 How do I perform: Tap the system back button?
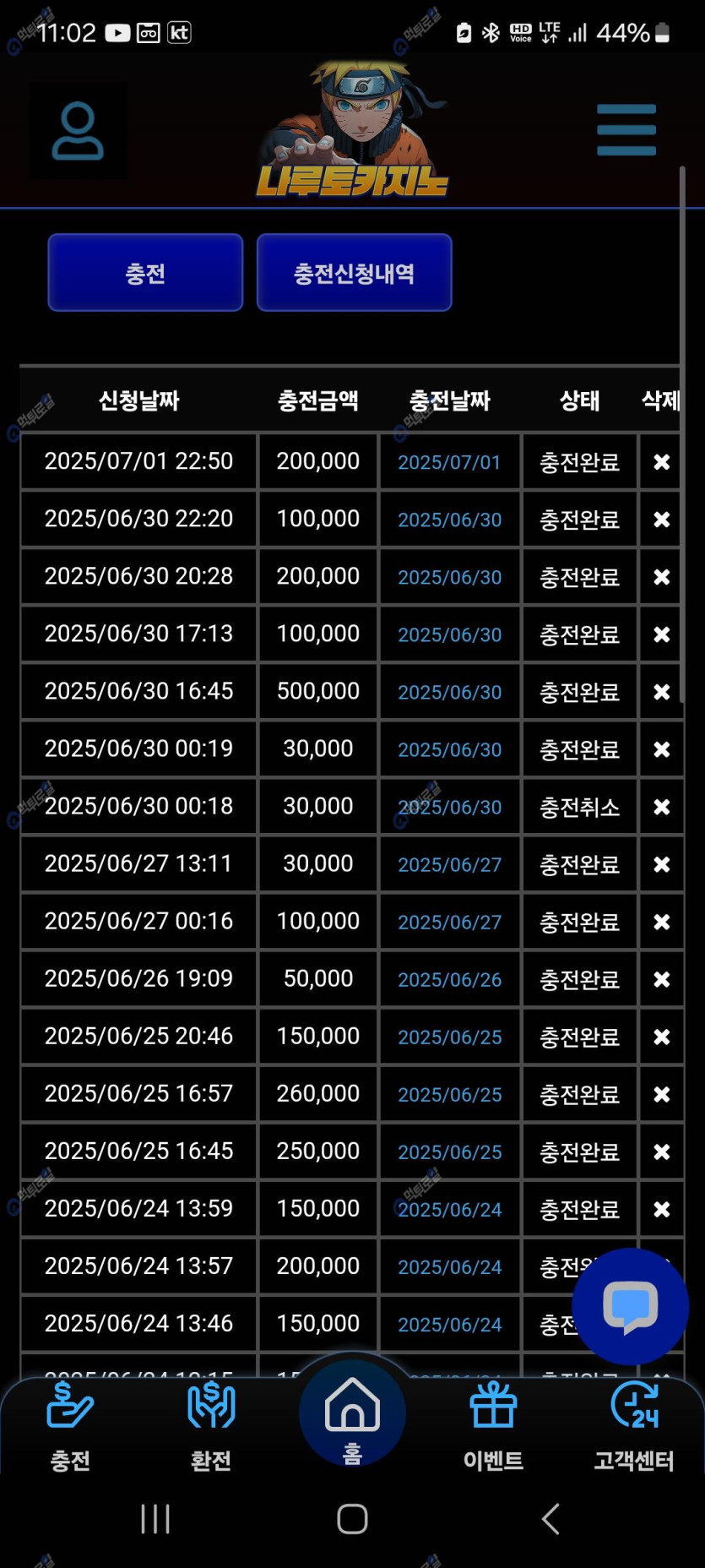pyautogui.click(x=550, y=1518)
